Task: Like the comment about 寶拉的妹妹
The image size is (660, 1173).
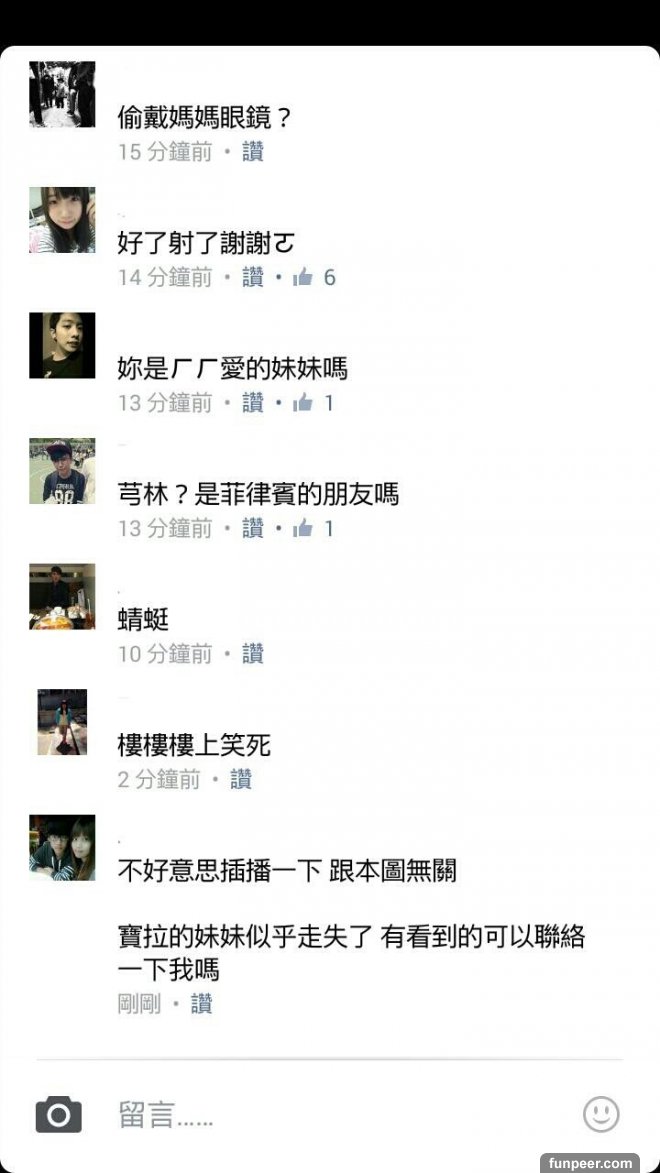Action: [201, 1003]
